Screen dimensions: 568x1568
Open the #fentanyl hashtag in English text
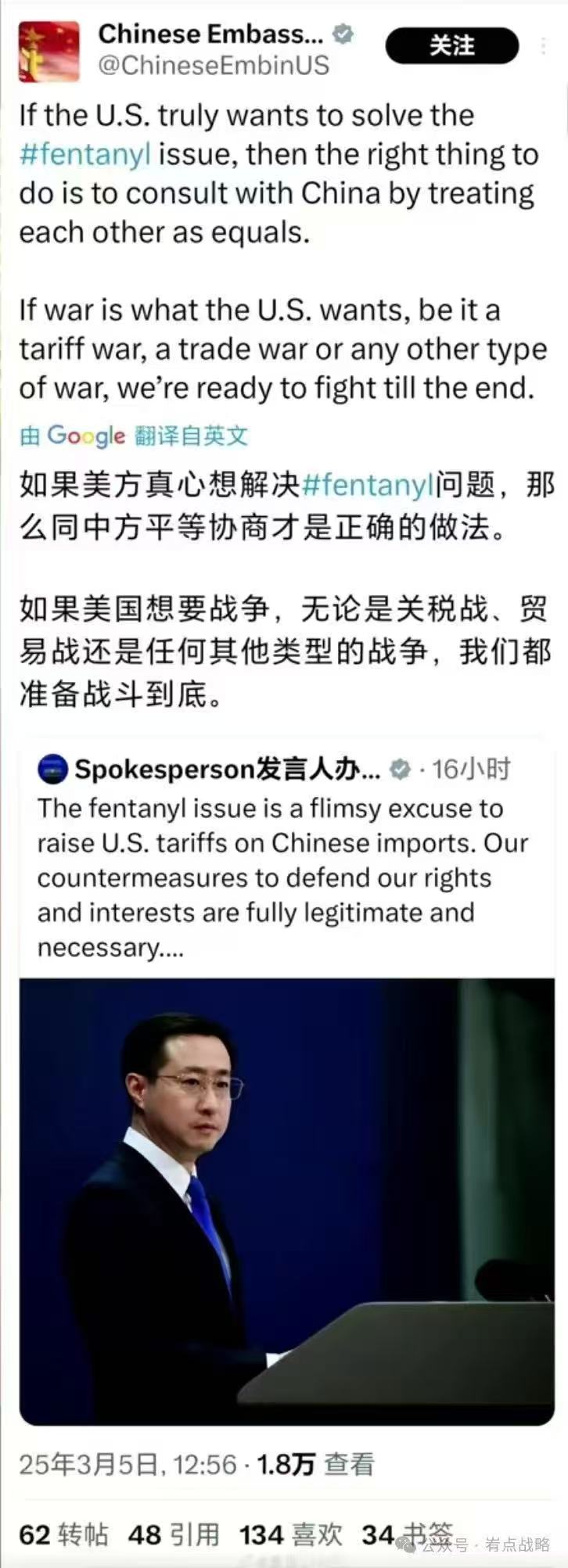tap(84, 155)
